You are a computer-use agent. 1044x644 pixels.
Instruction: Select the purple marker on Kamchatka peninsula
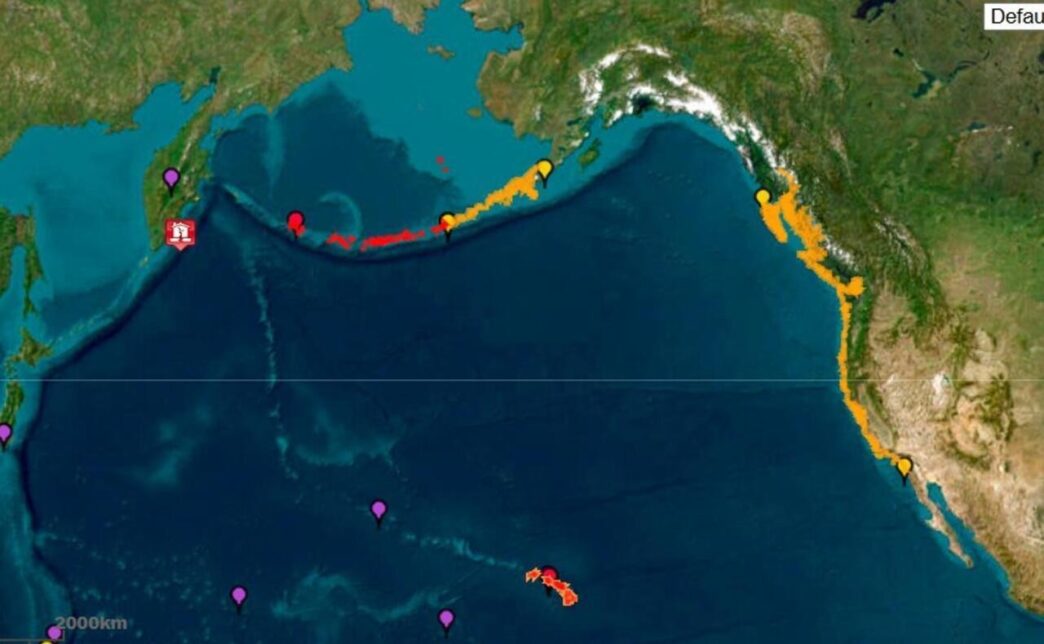(x=171, y=178)
